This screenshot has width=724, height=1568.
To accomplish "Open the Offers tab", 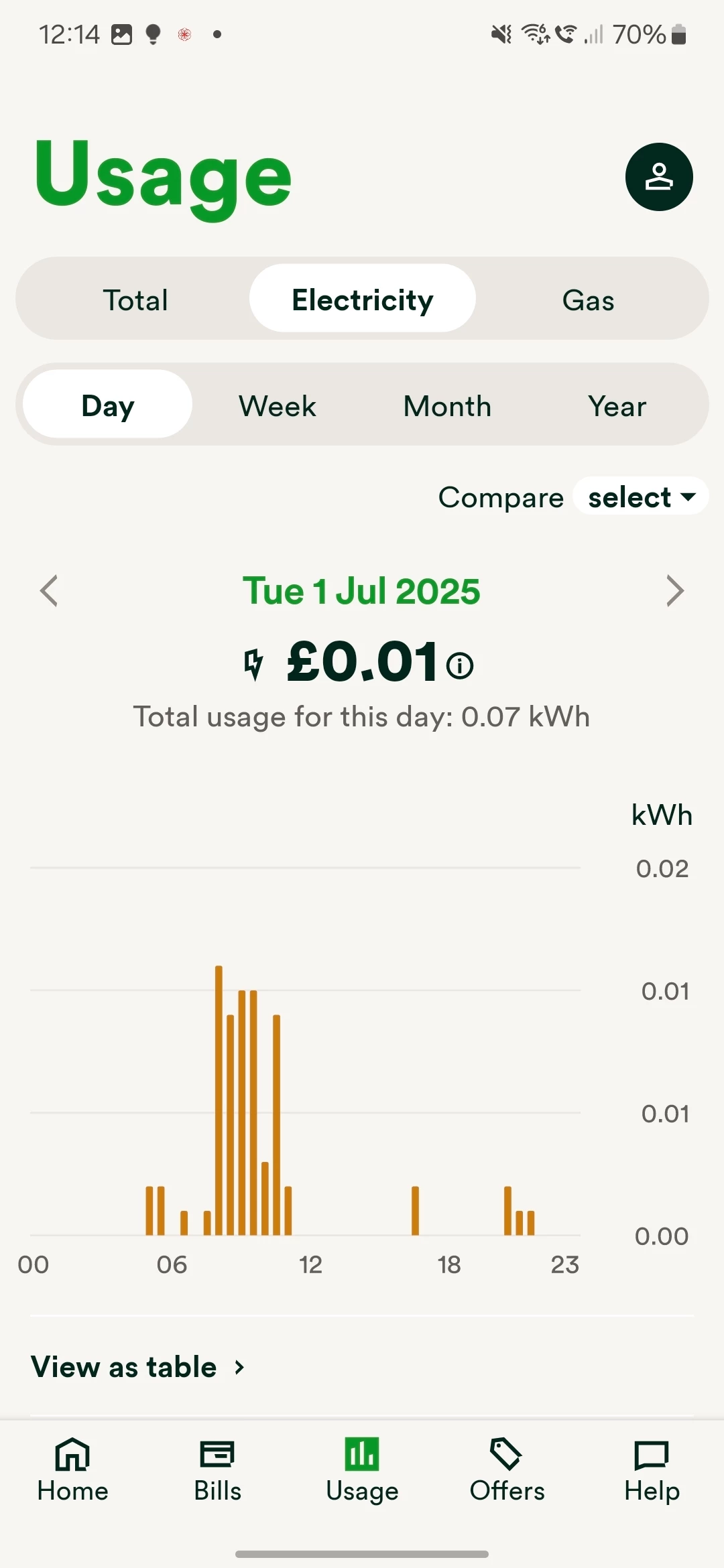I will tap(507, 1471).
